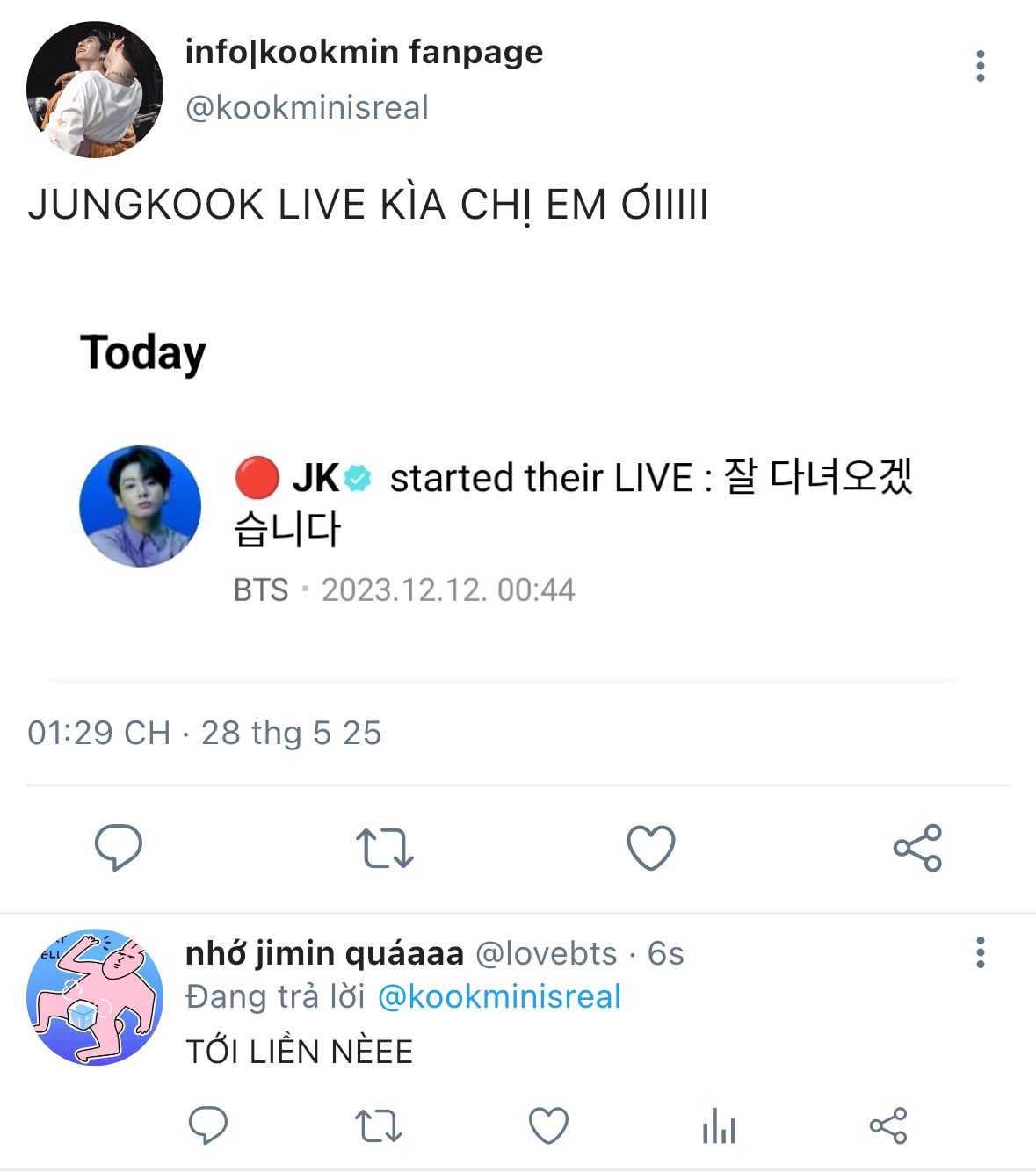View analytics for the TỚI LIỀN NÈEE reply

point(719,1125)
